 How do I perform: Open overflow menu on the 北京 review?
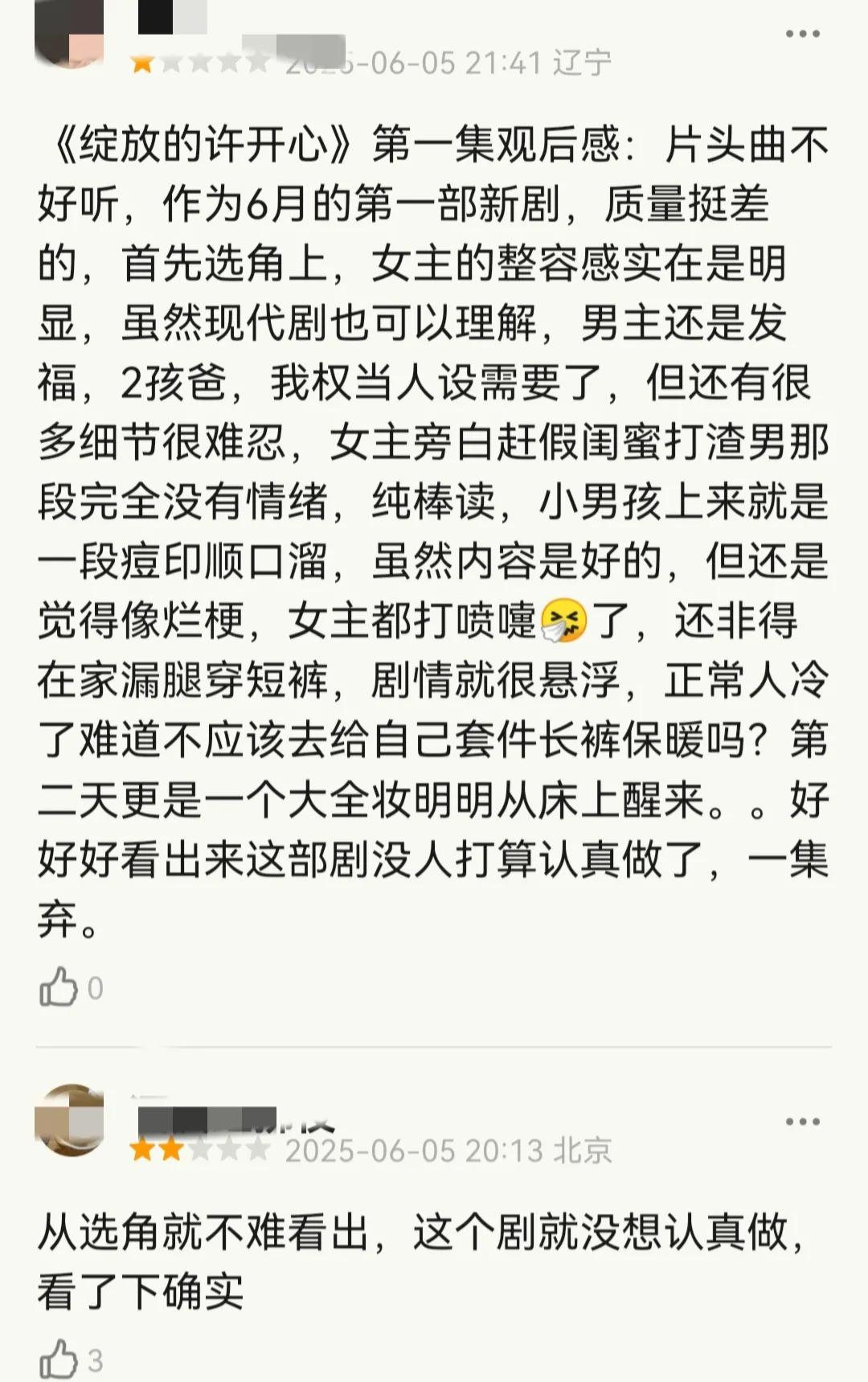(801, 1122)
